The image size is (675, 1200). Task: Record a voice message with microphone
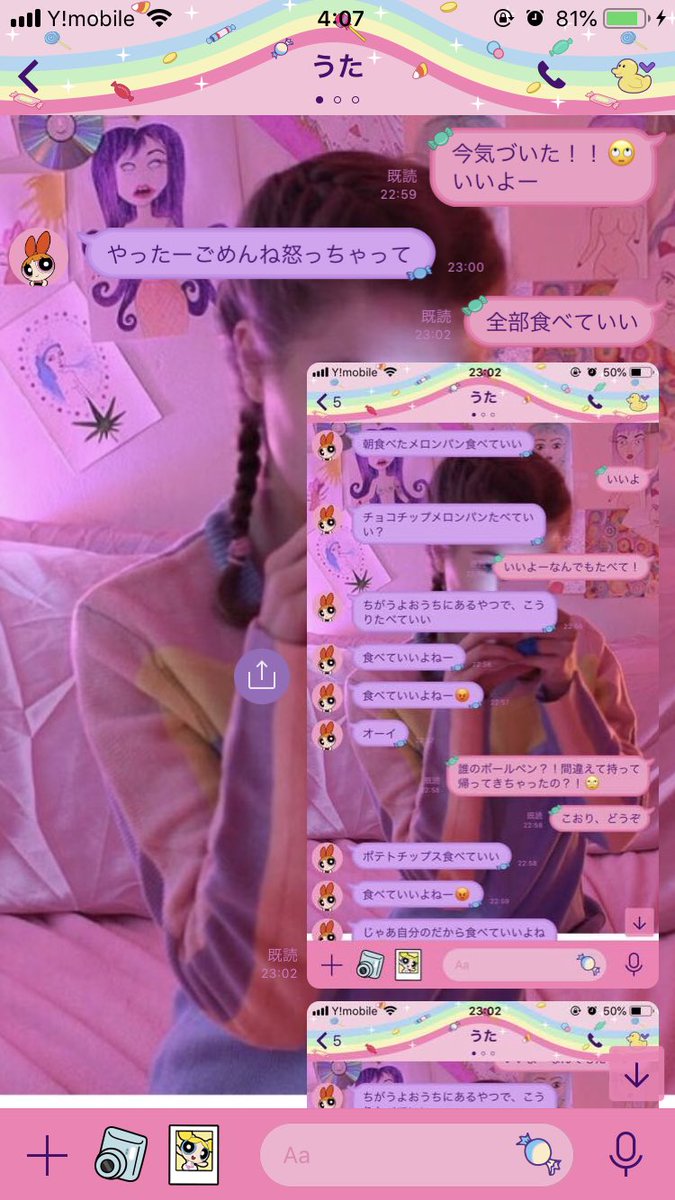pyautogui.click(x=626, y=1155)
